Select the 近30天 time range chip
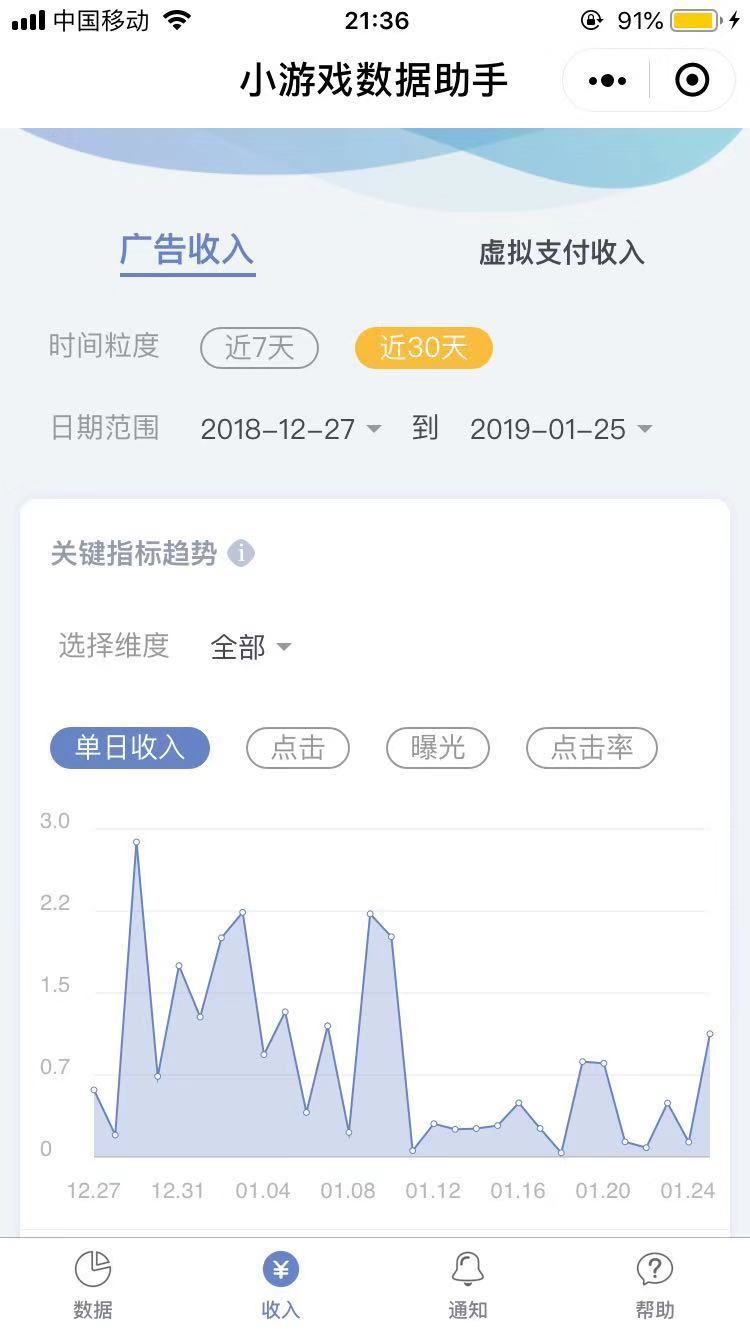This screenshot has height=1334, width=750. click(x=423, y=348)
